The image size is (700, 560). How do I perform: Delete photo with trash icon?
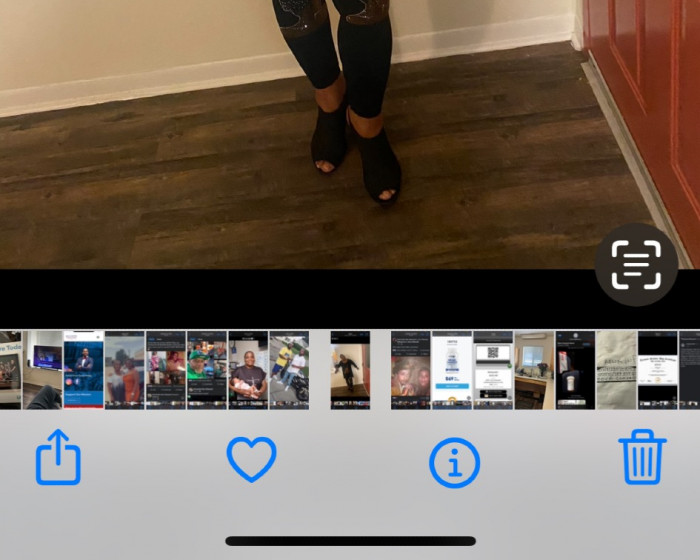click(x=642, y=458)
